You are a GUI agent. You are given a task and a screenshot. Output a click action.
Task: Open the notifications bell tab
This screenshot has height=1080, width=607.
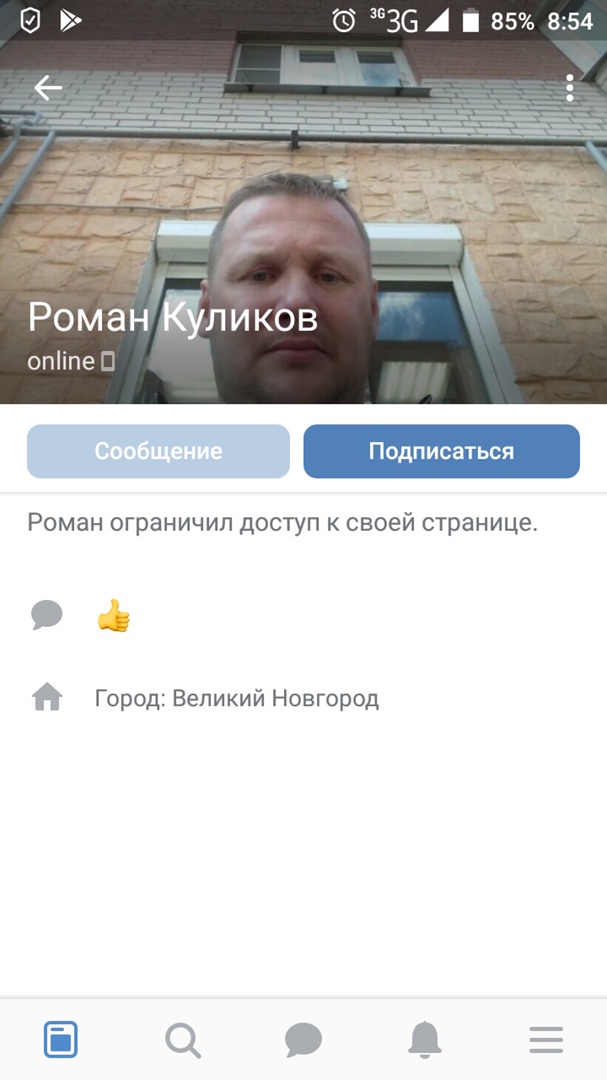point(425,1040)
